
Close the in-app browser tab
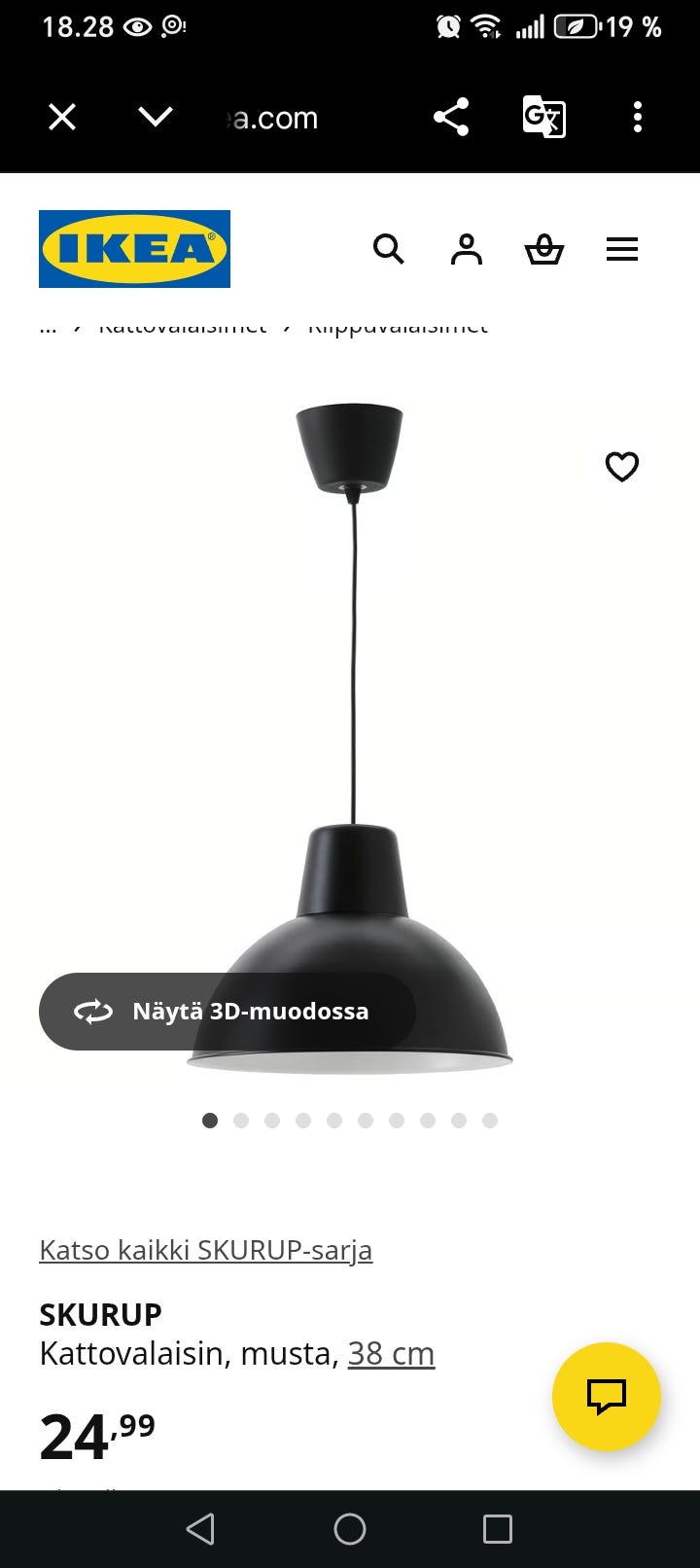pos(62,118)
